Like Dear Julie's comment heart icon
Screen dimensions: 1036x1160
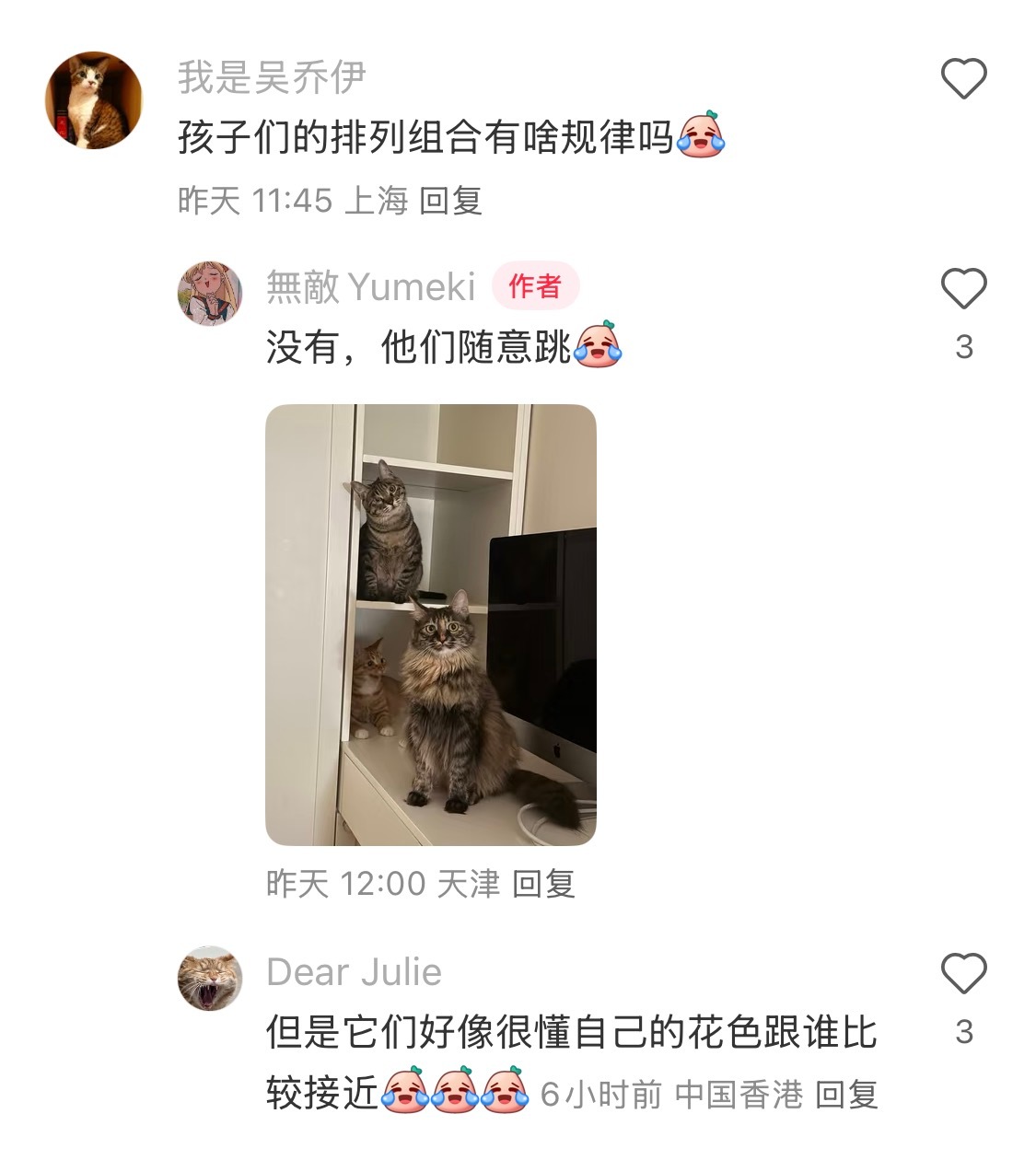point(963,971)
